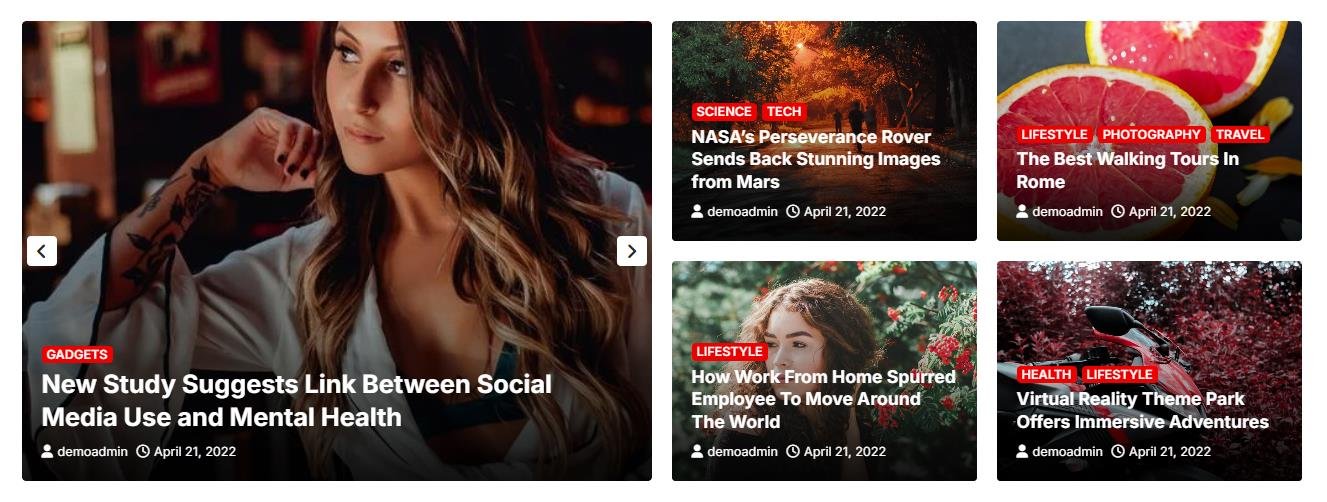Go to the previous slide

pos(42,251)
